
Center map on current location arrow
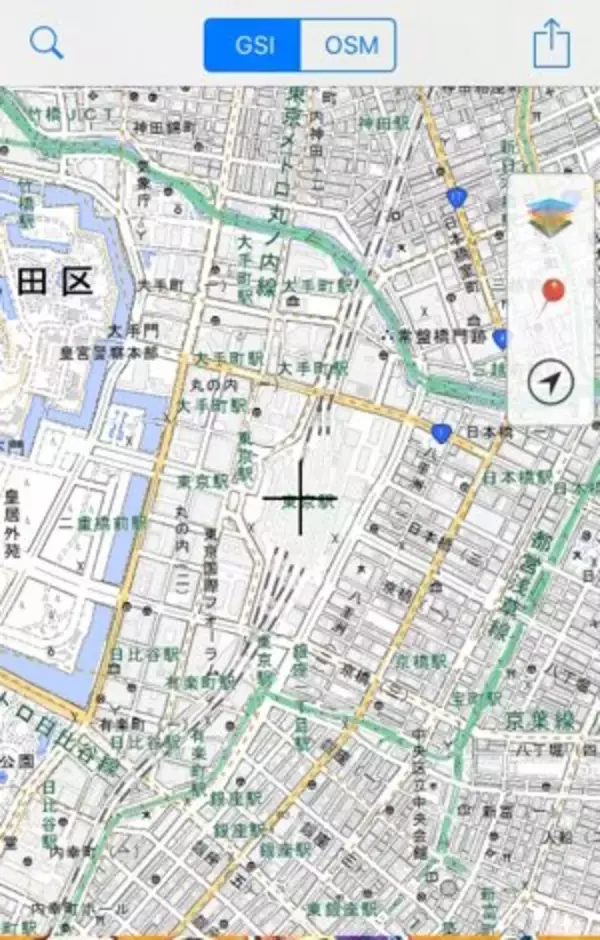point(551,382)
